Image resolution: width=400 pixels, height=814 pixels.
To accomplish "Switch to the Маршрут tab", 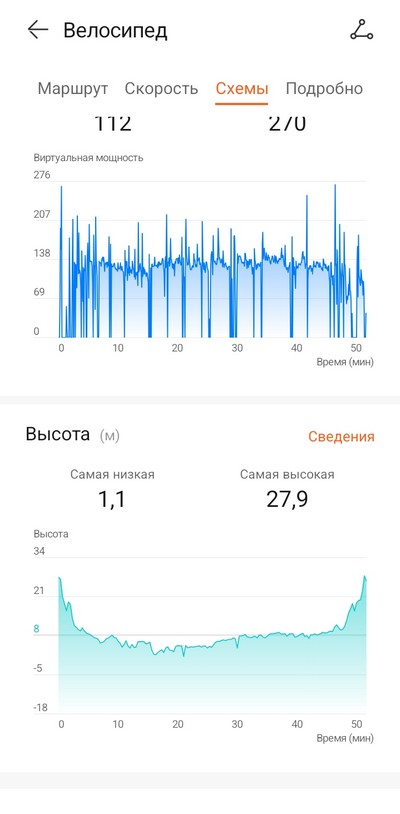I will [x=73, y=88].
